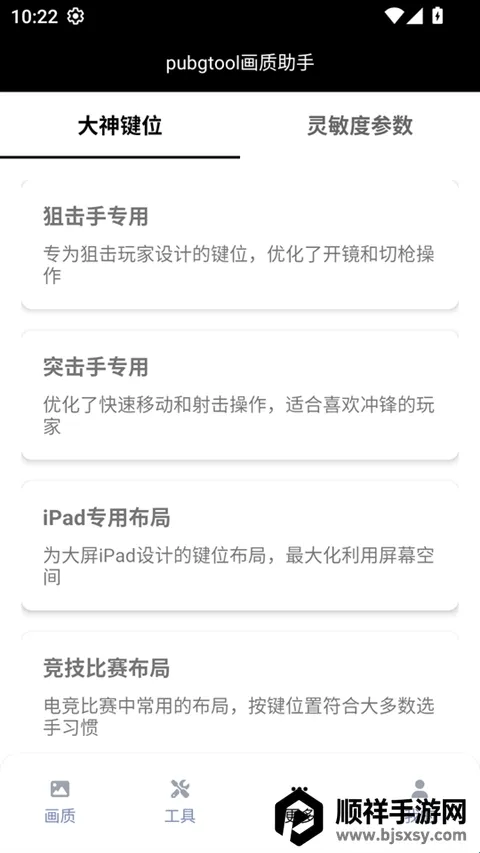Switch to the 工具 bottom tab
Screen dimensions: 480x853
coord(180,802)
